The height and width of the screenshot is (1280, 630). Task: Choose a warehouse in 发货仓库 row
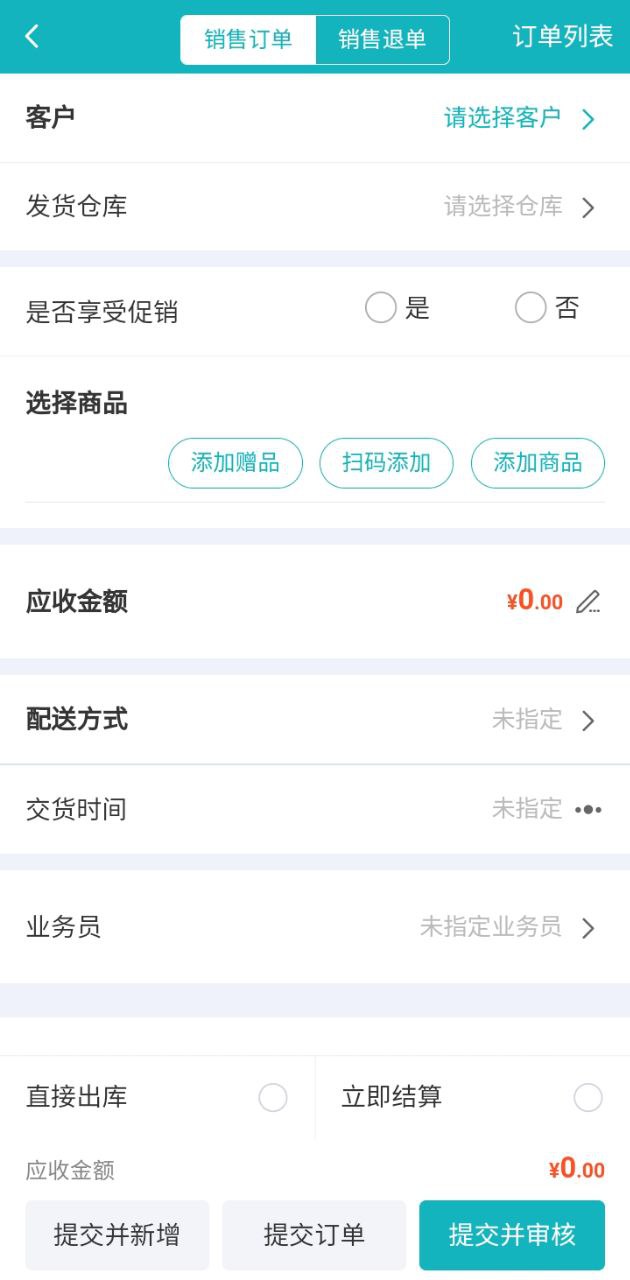518,207
